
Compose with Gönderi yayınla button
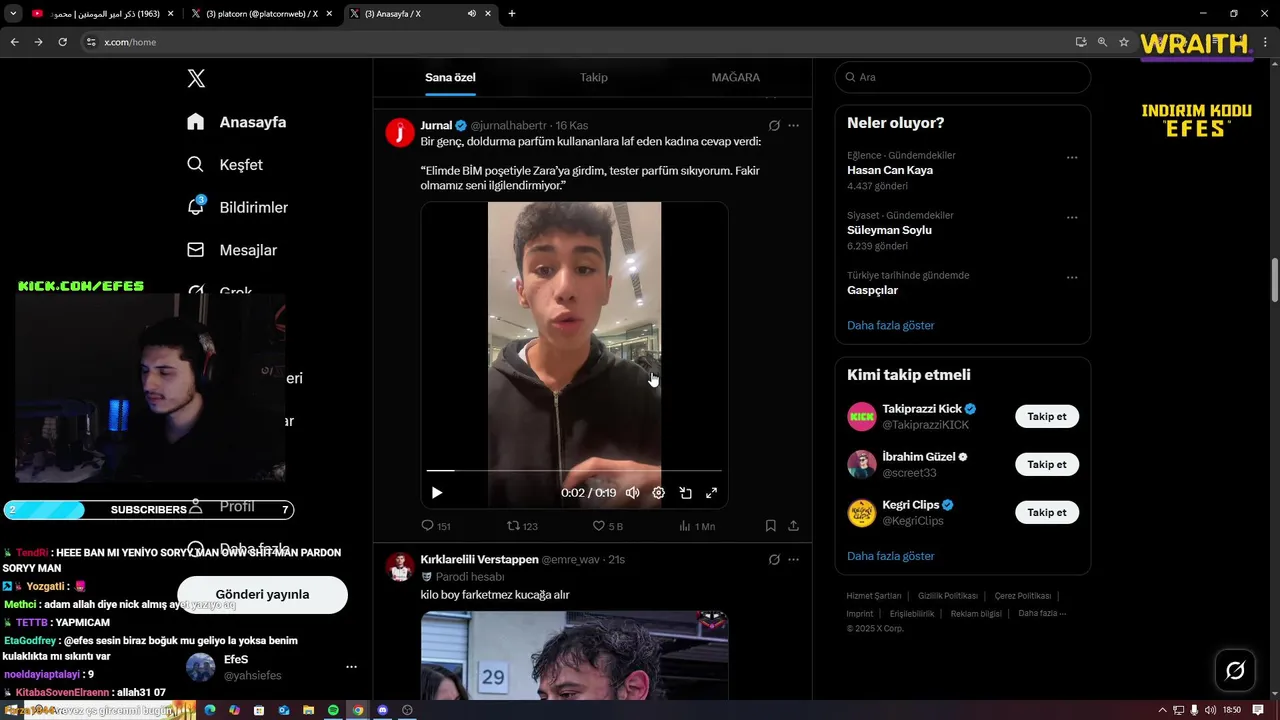pos(262,594)
